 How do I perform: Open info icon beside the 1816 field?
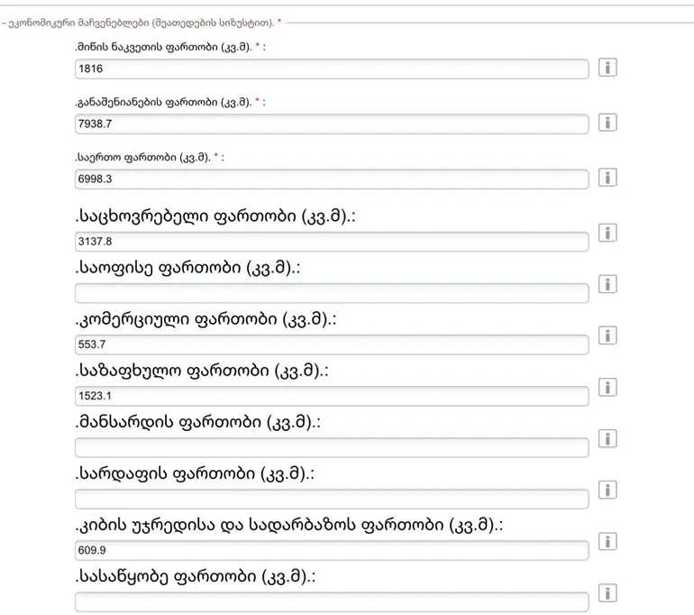(606, 68)
